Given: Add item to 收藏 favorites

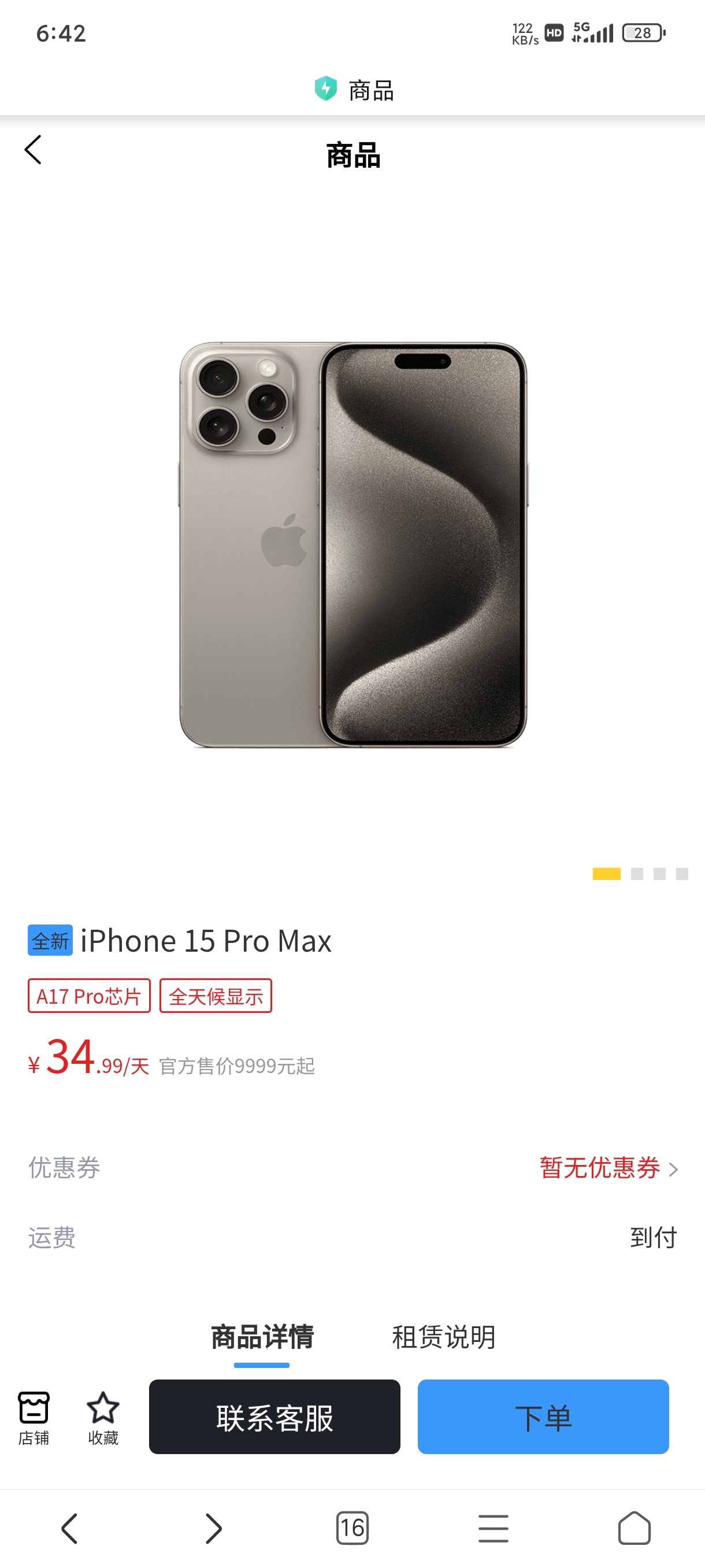Looking at the screenshot, I should tap(103, 1418).
